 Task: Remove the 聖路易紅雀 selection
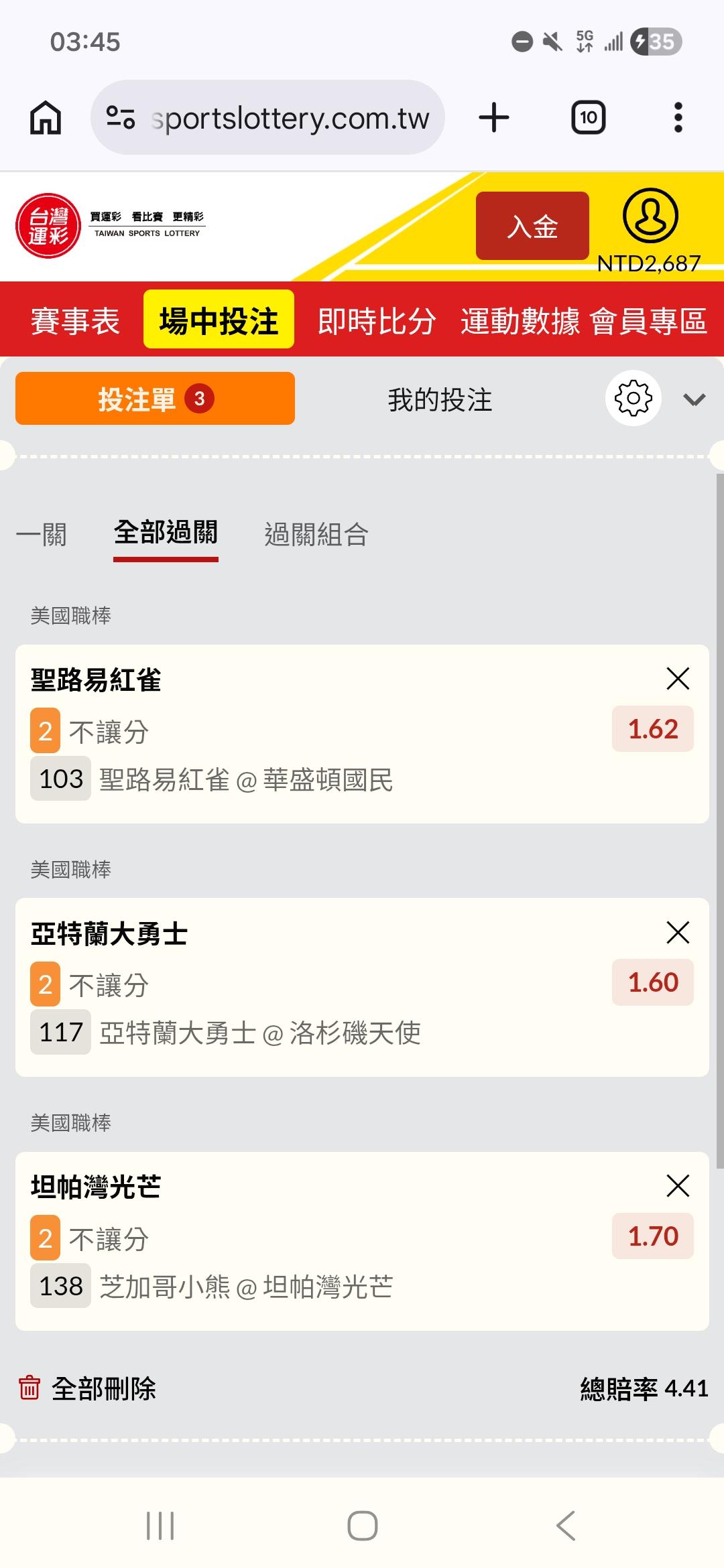coord(678,679)
